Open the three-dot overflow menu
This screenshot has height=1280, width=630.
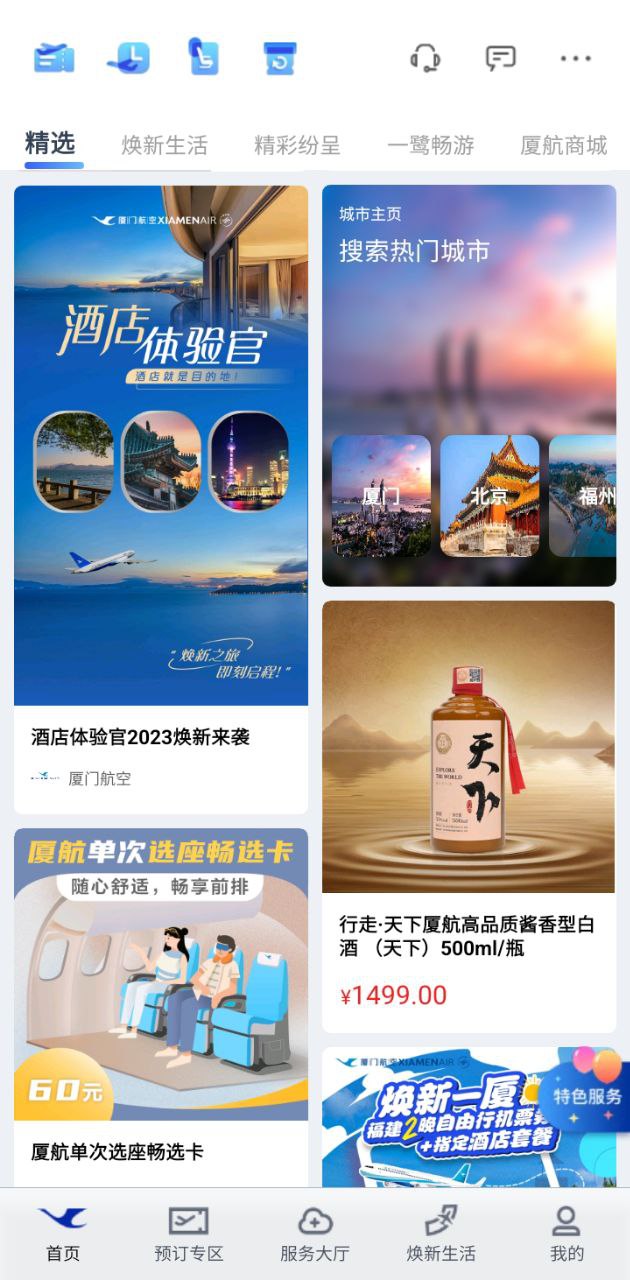(576, 58)
